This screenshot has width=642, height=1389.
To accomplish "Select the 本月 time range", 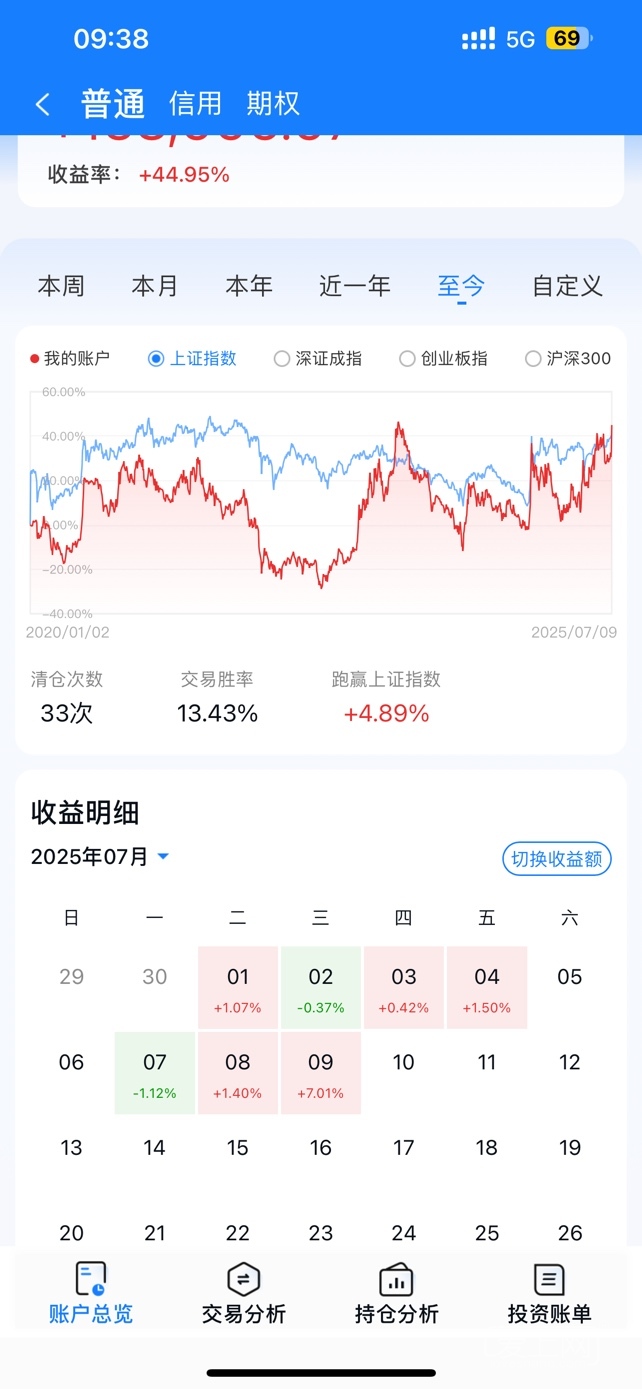I will click(x=155, y=286).
